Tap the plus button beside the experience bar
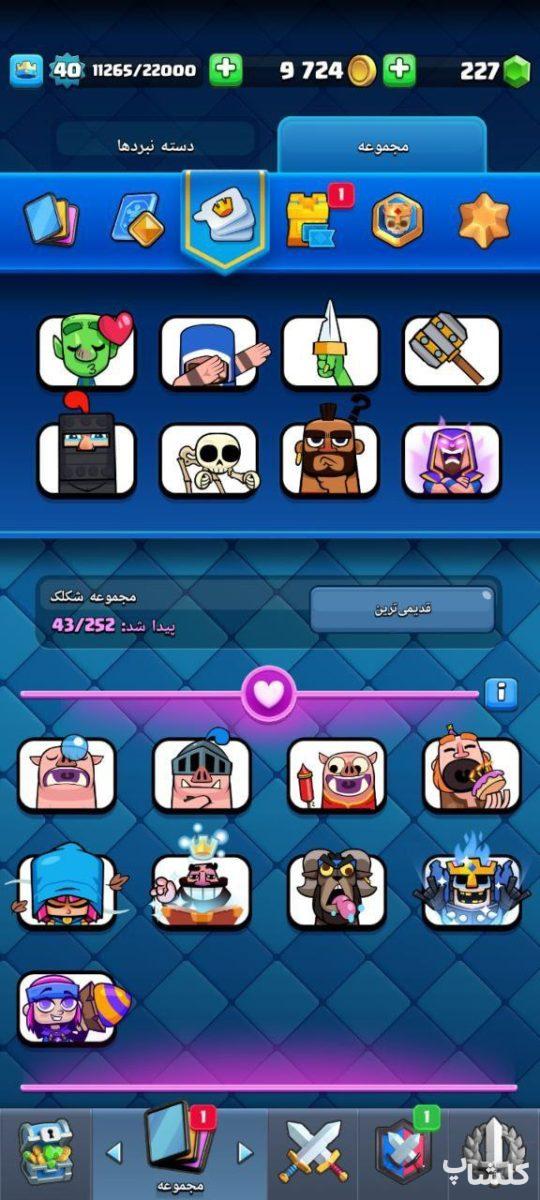Screen dimensions: 540x1200 225,70
